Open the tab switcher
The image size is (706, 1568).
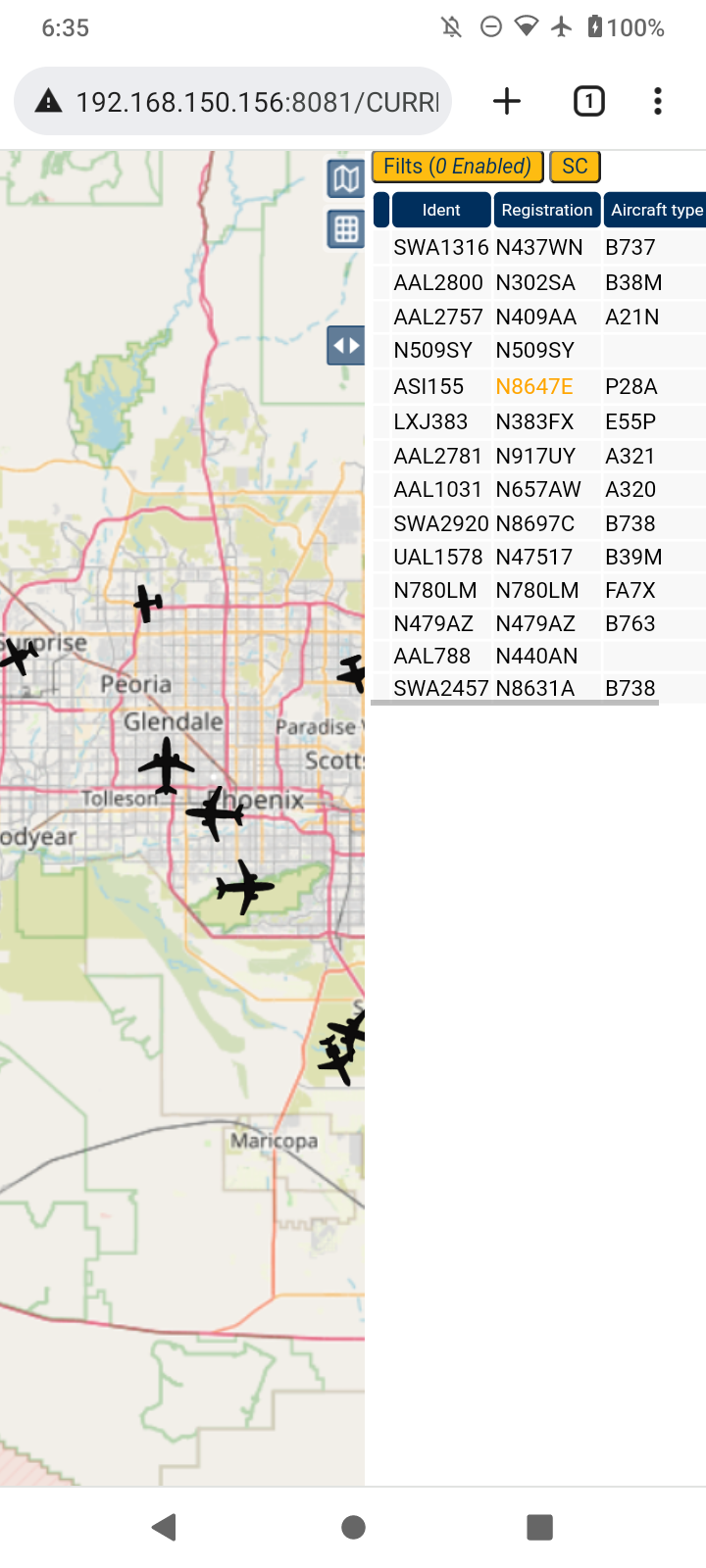coord(588,101)
